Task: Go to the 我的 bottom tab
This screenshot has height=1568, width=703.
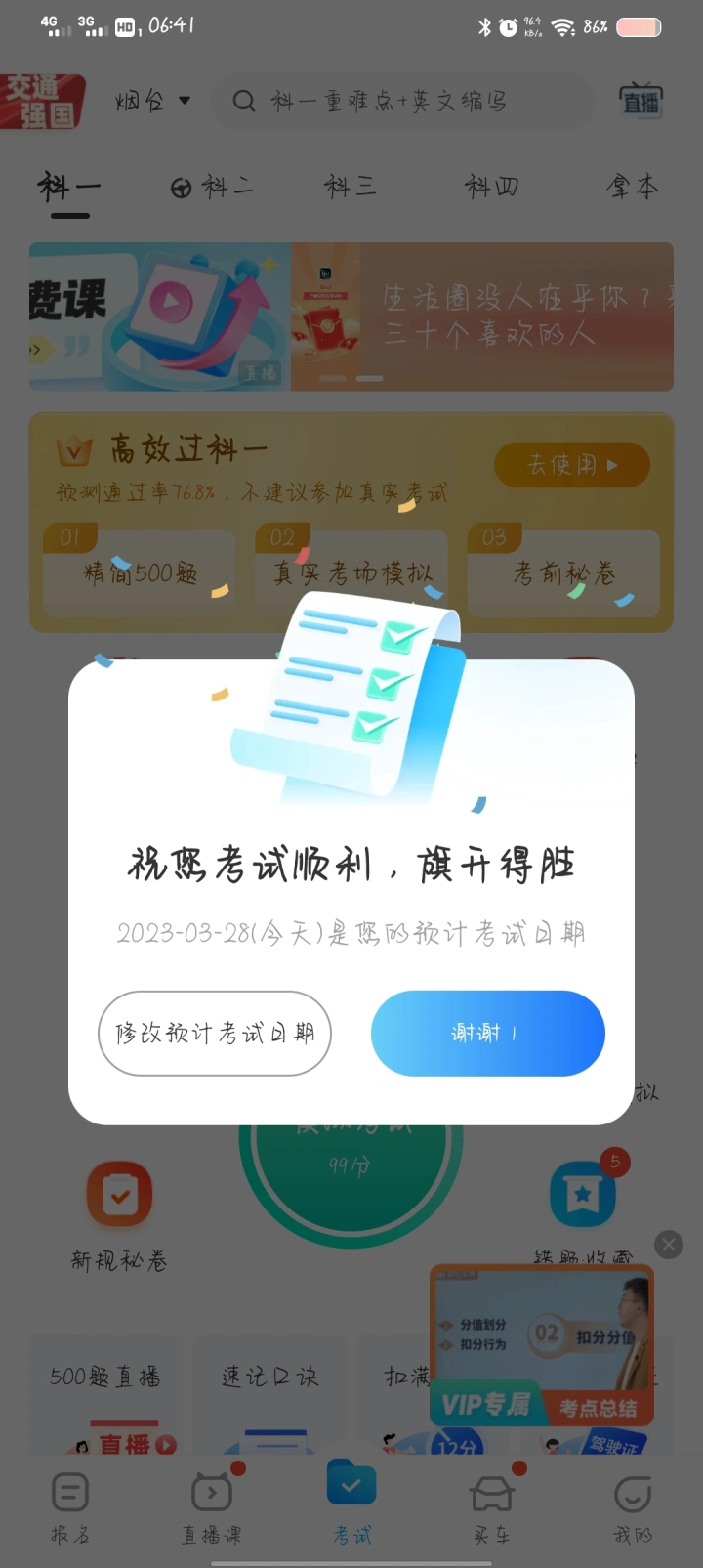Action: [632, 1508]
